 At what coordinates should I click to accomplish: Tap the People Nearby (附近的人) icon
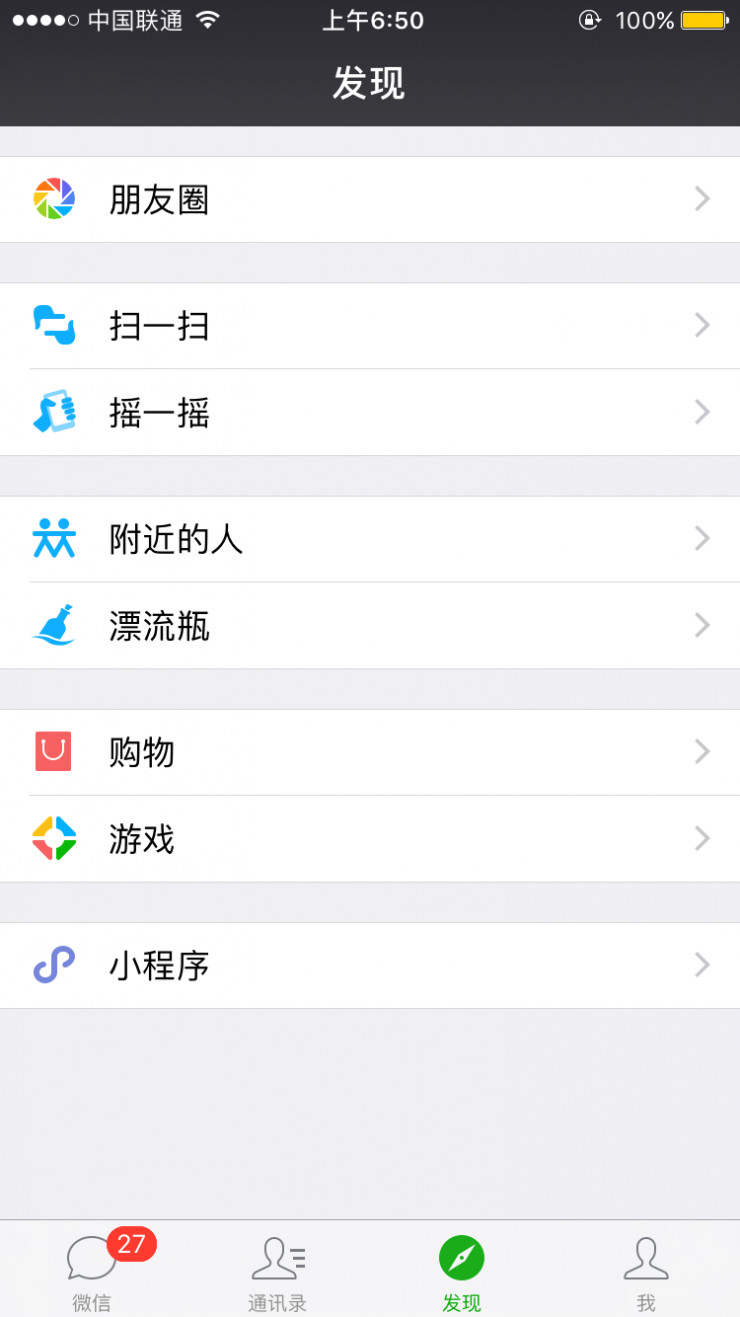pos(55,538)
